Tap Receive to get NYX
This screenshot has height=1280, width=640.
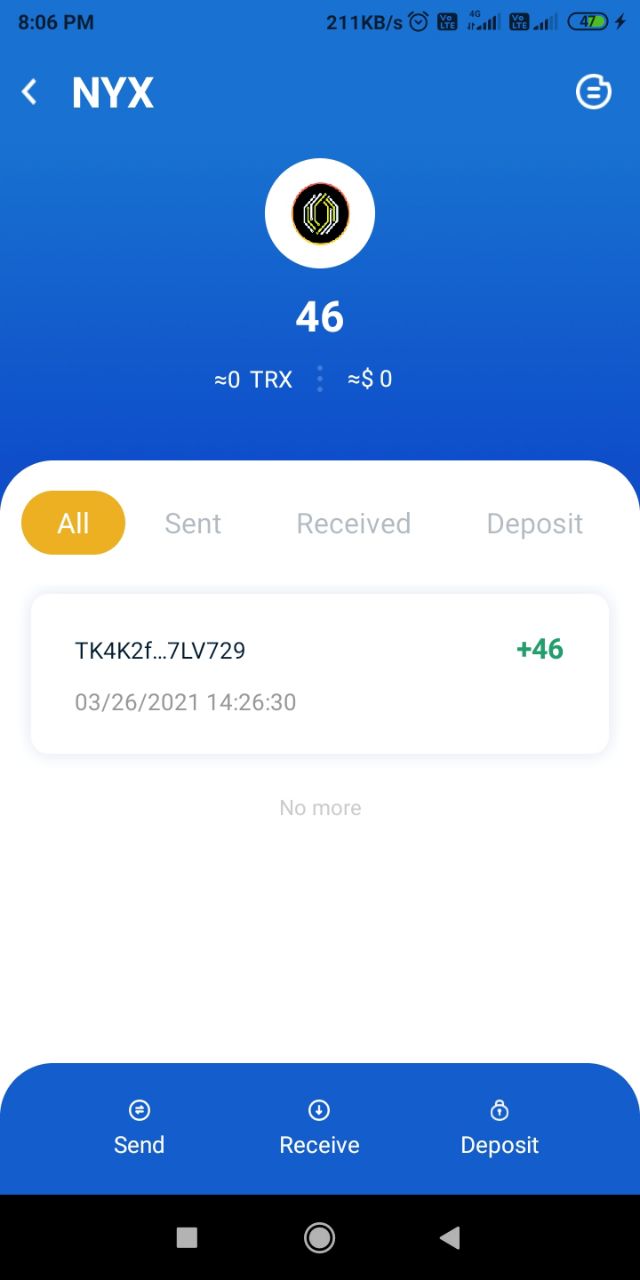click(x=319, y=1128)
